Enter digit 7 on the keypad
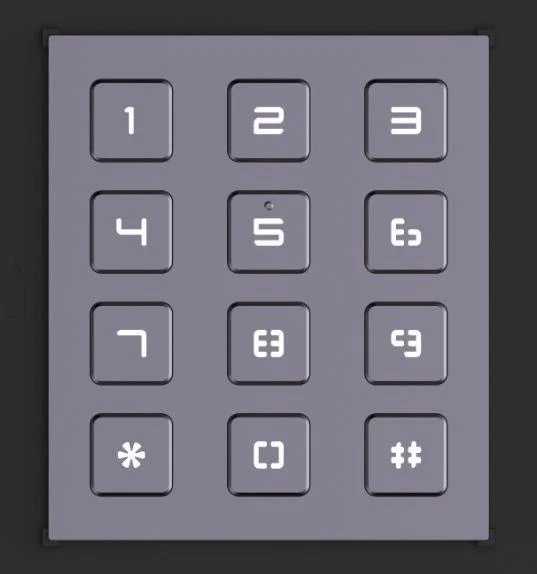Image resolution: width=537 pixels, height=574 pixels. 131,343
